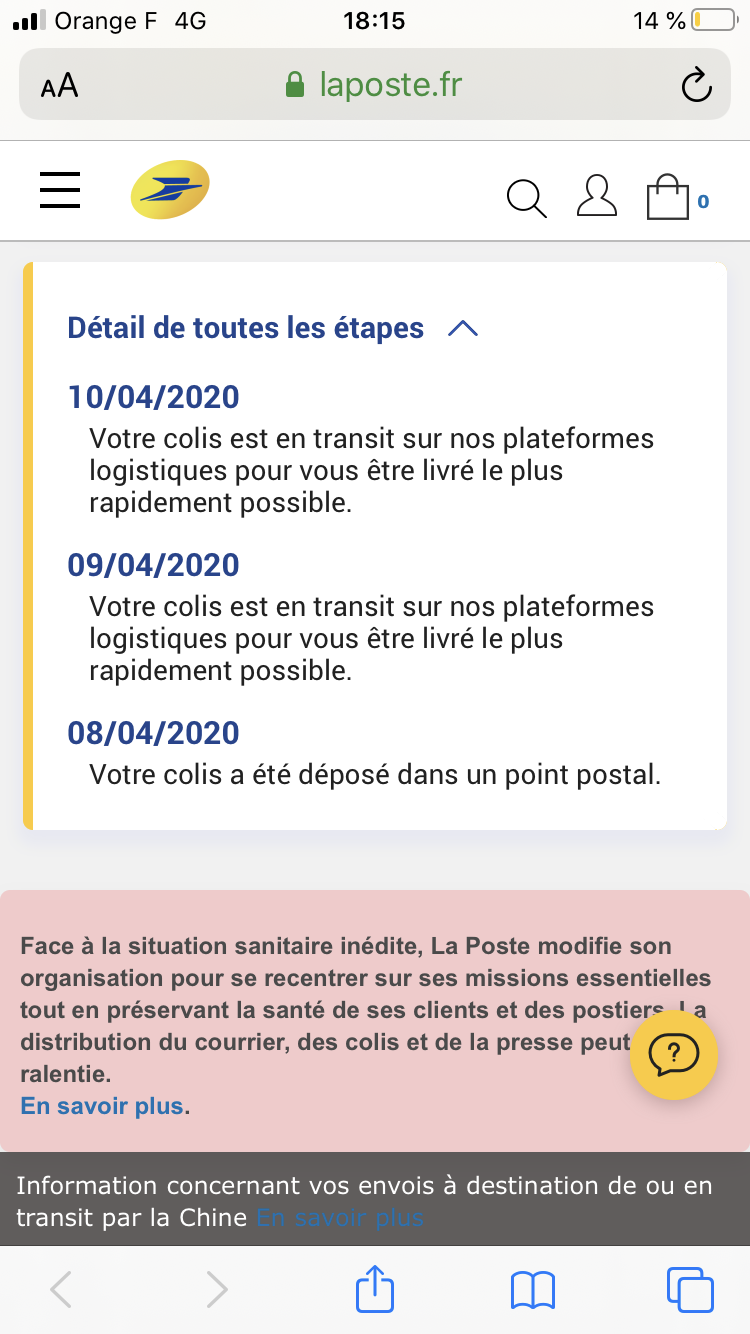
Task: Share this page from Safari toolbar
Action: (x=375, y=1288)
